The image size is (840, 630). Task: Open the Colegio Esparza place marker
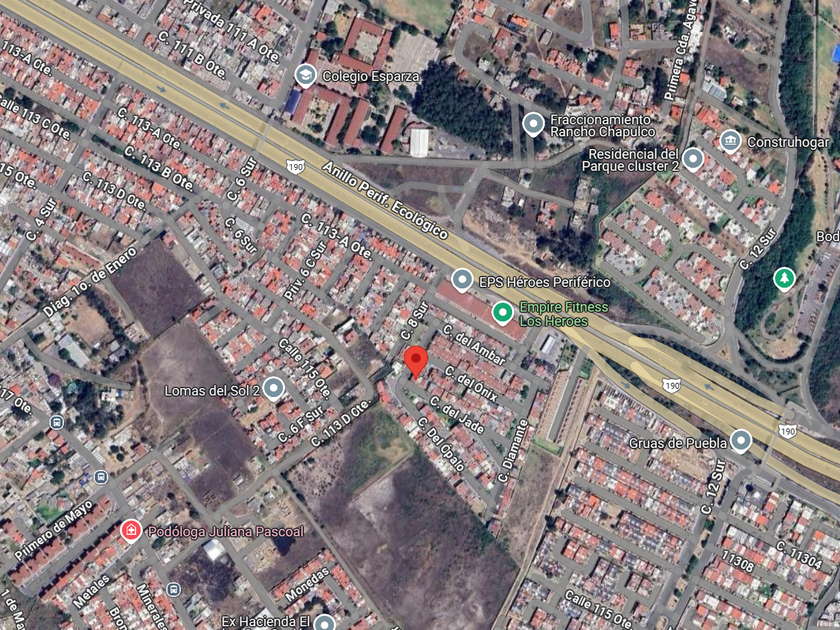(x=305, y=76)
